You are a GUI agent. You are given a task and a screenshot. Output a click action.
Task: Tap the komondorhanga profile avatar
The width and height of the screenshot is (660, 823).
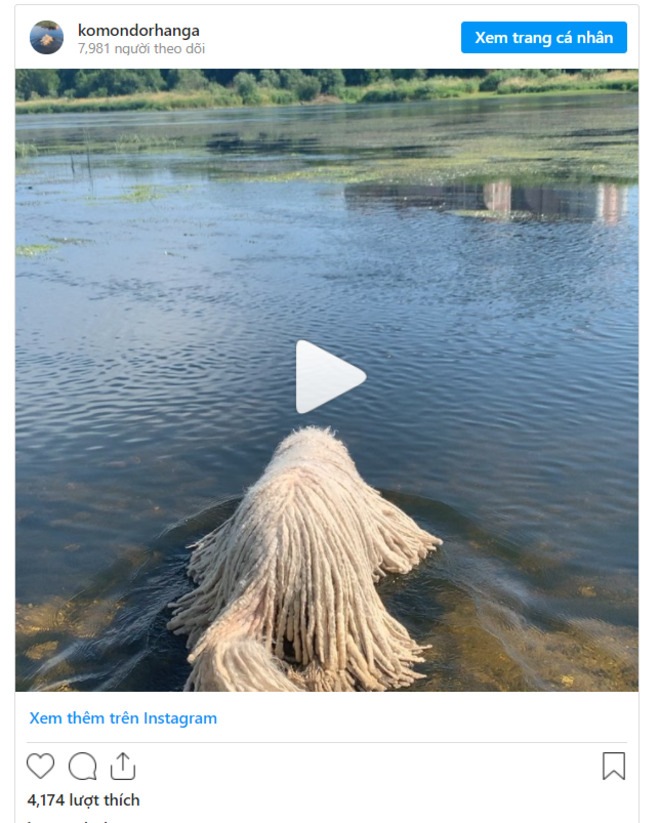pyautogui.click(x=47, y=38)
